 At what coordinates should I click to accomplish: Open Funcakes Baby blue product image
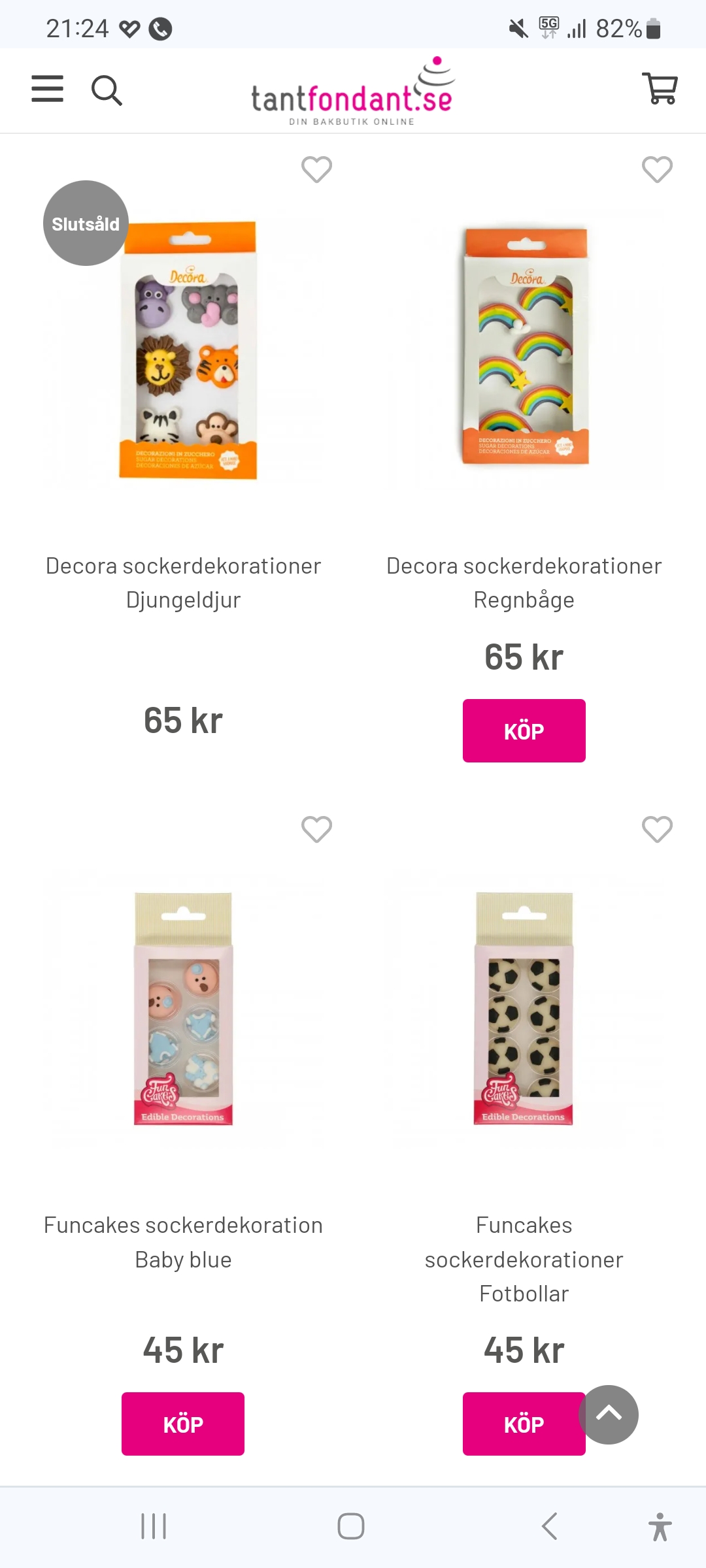click(x=184, y=1008)
